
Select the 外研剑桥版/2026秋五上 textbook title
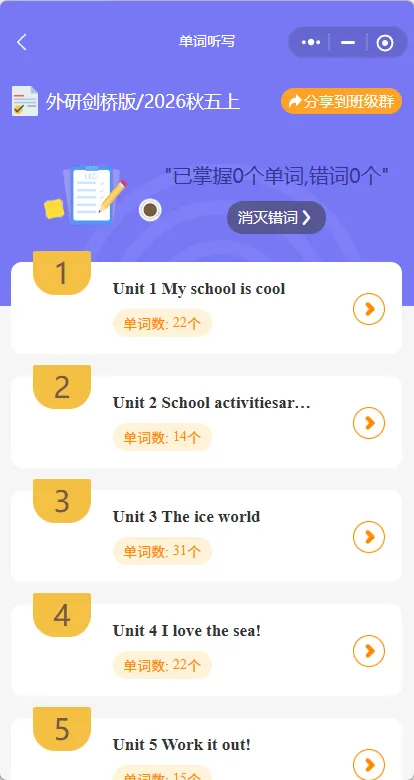click(143, 102)
